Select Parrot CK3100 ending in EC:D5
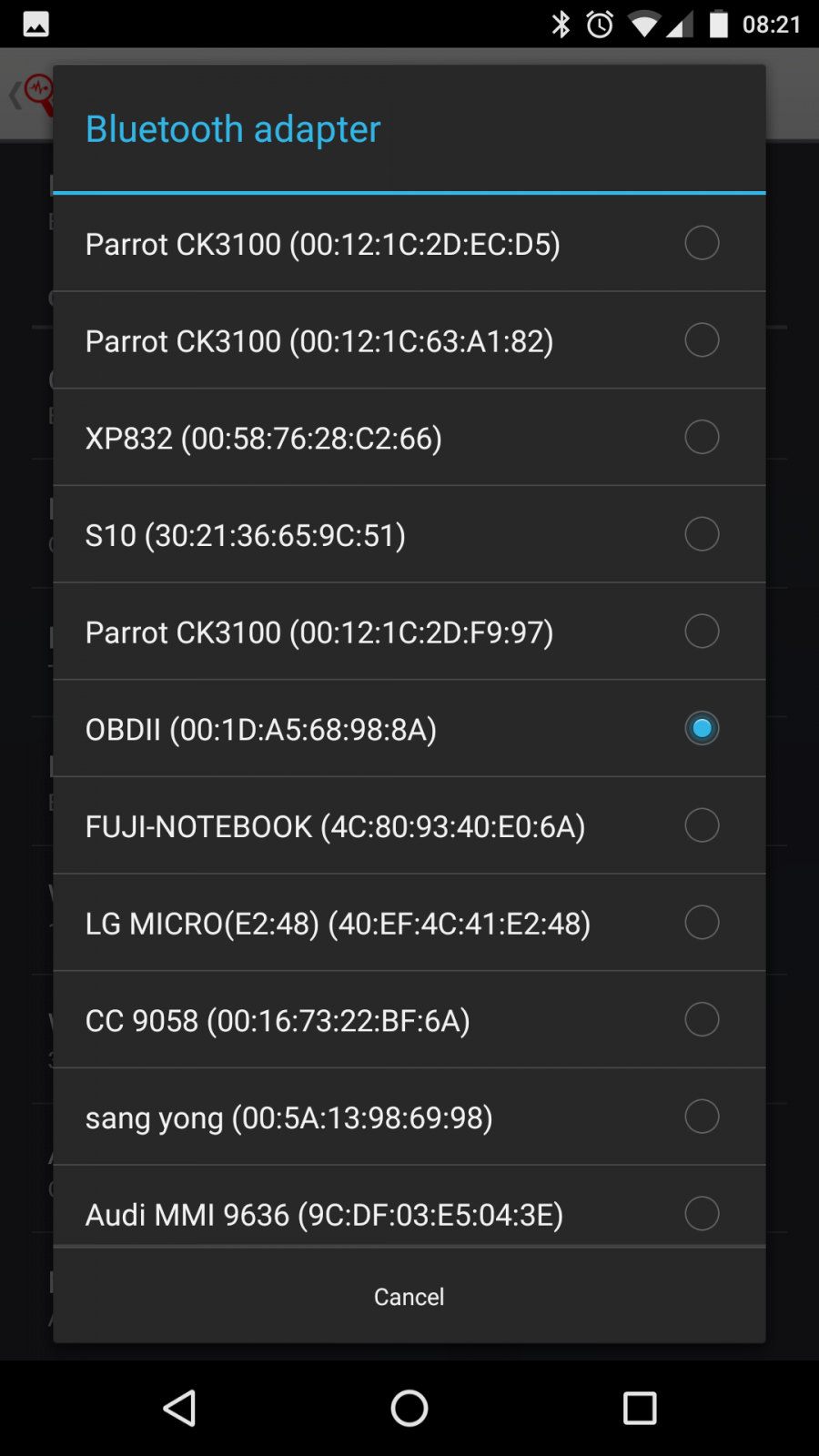819x1456 pixels. [x=409, y=243]
